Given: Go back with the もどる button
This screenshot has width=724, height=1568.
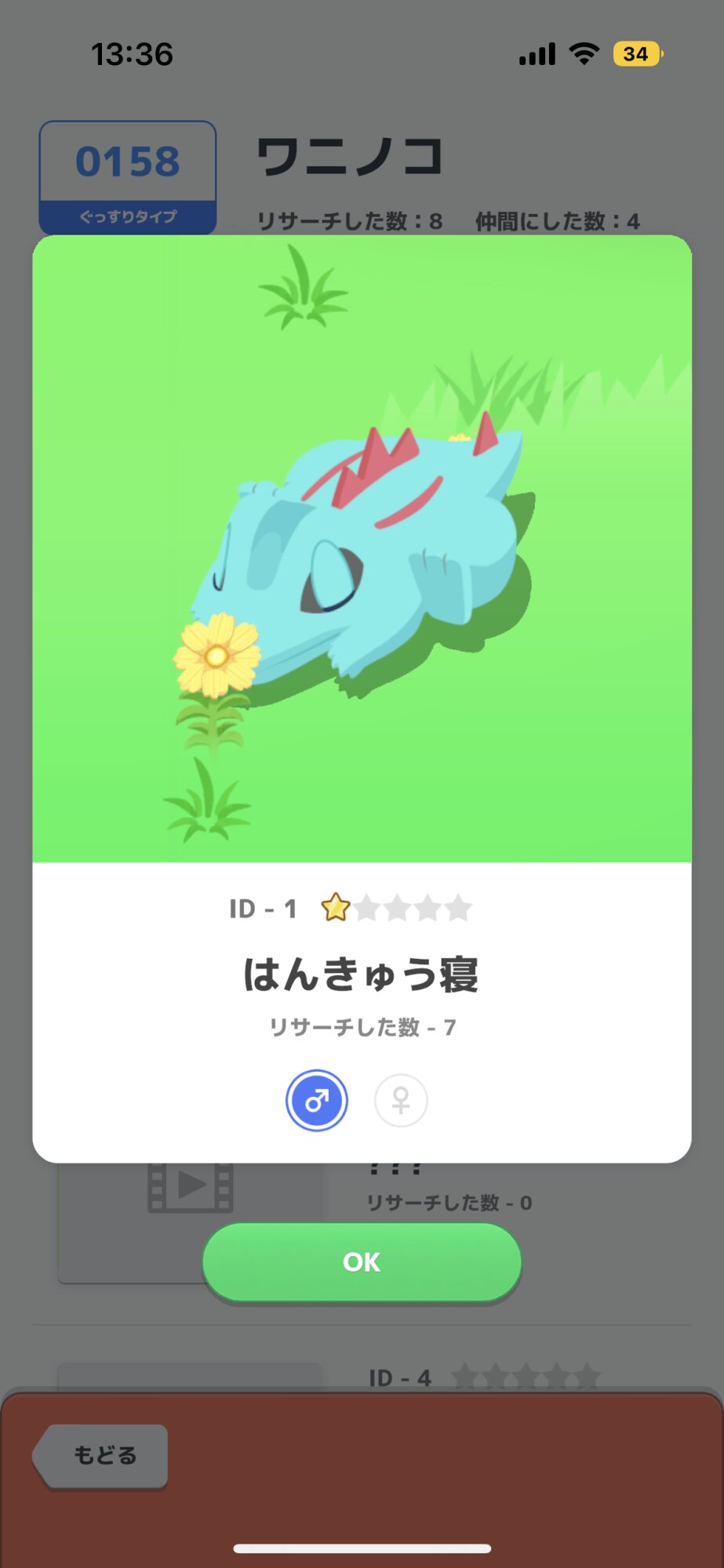Looking at the screenshot, I should [103, 1456].
